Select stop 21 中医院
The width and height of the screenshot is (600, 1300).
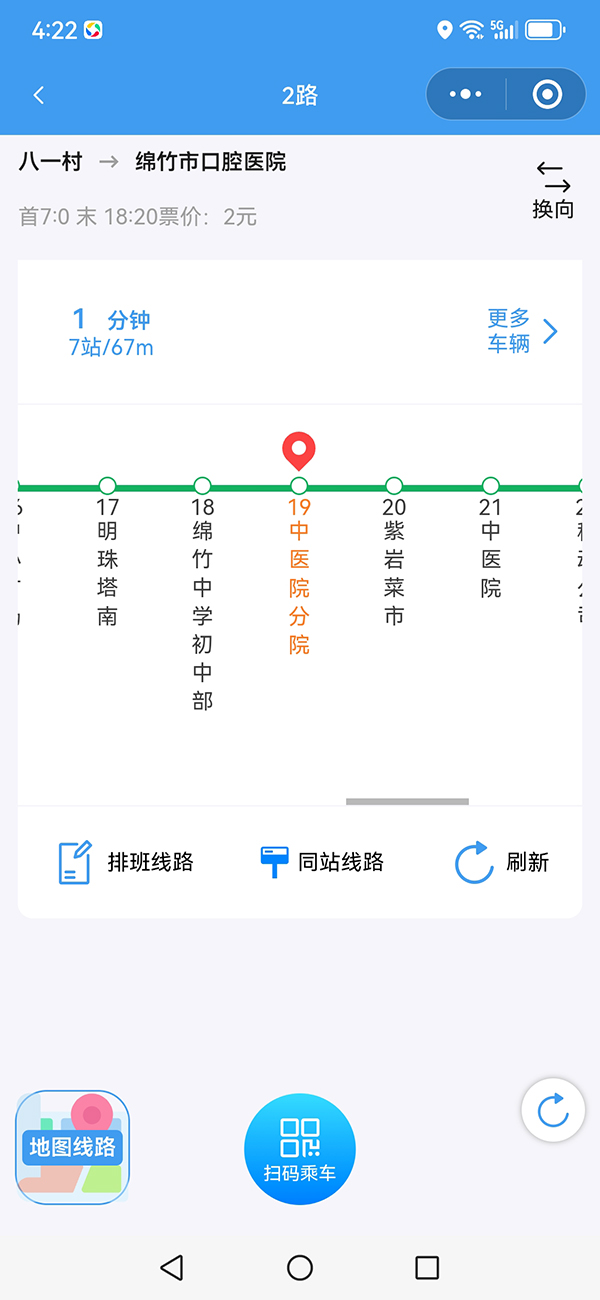pyautogui.click(x=490, y=538)
